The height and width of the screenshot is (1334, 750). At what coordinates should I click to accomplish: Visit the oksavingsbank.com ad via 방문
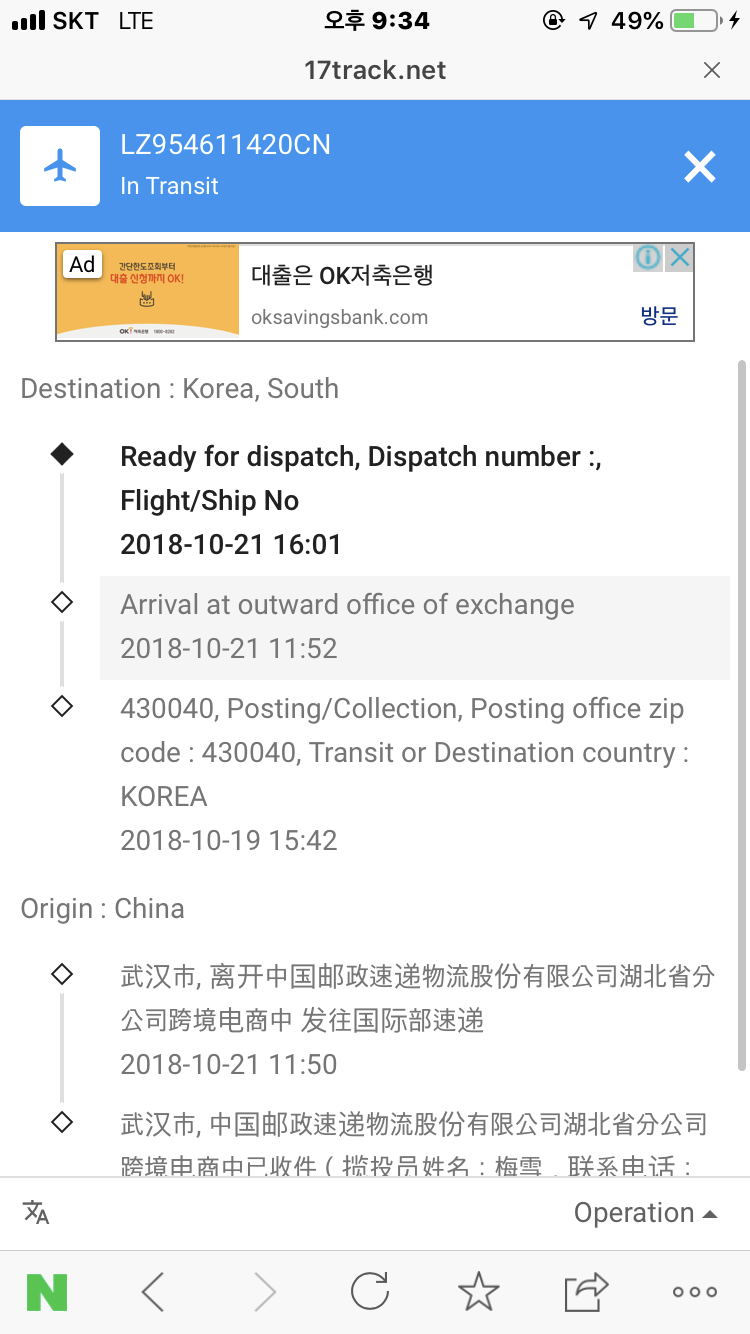[x=659, y=316]
